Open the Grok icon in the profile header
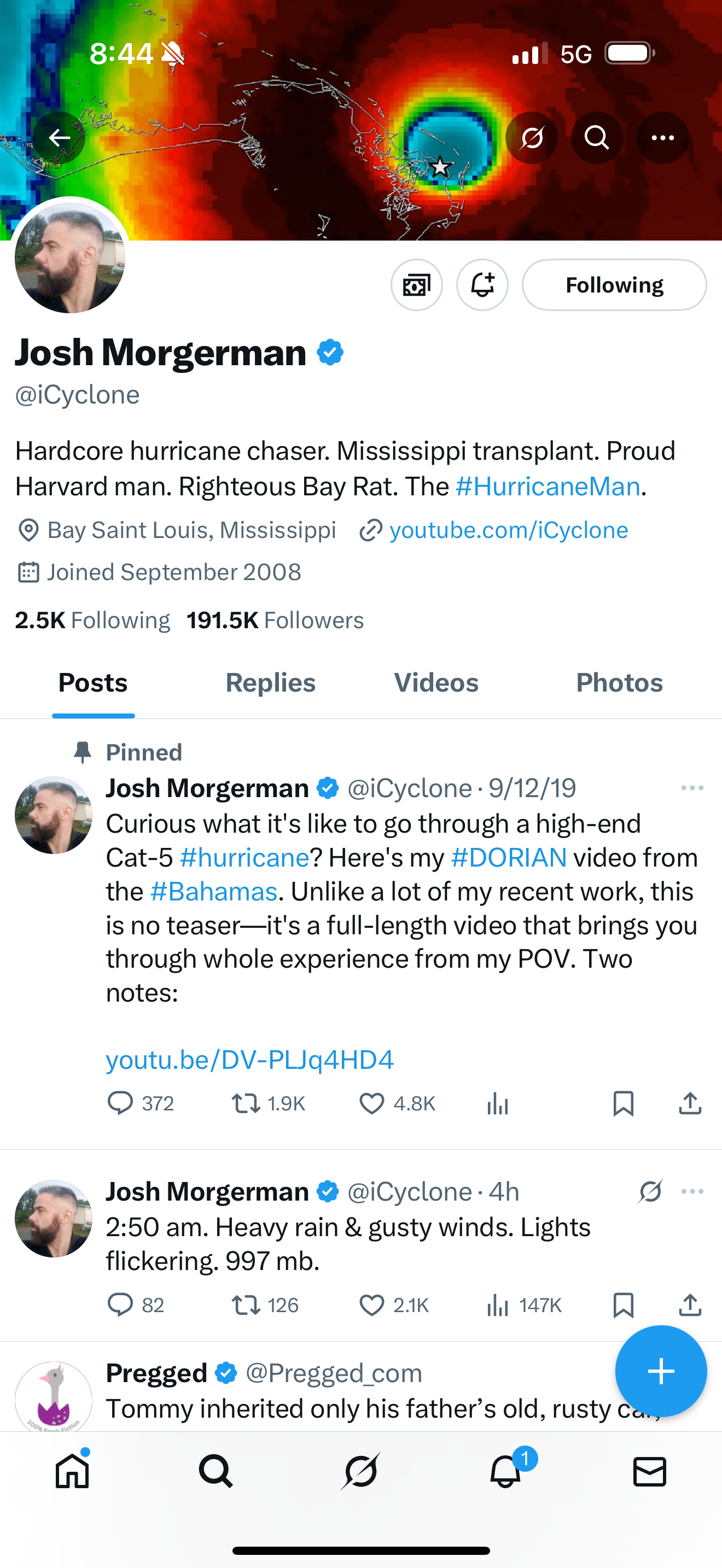Image resolution: width=722 pixels, height=1568 pixels. (x=532, y=138)
